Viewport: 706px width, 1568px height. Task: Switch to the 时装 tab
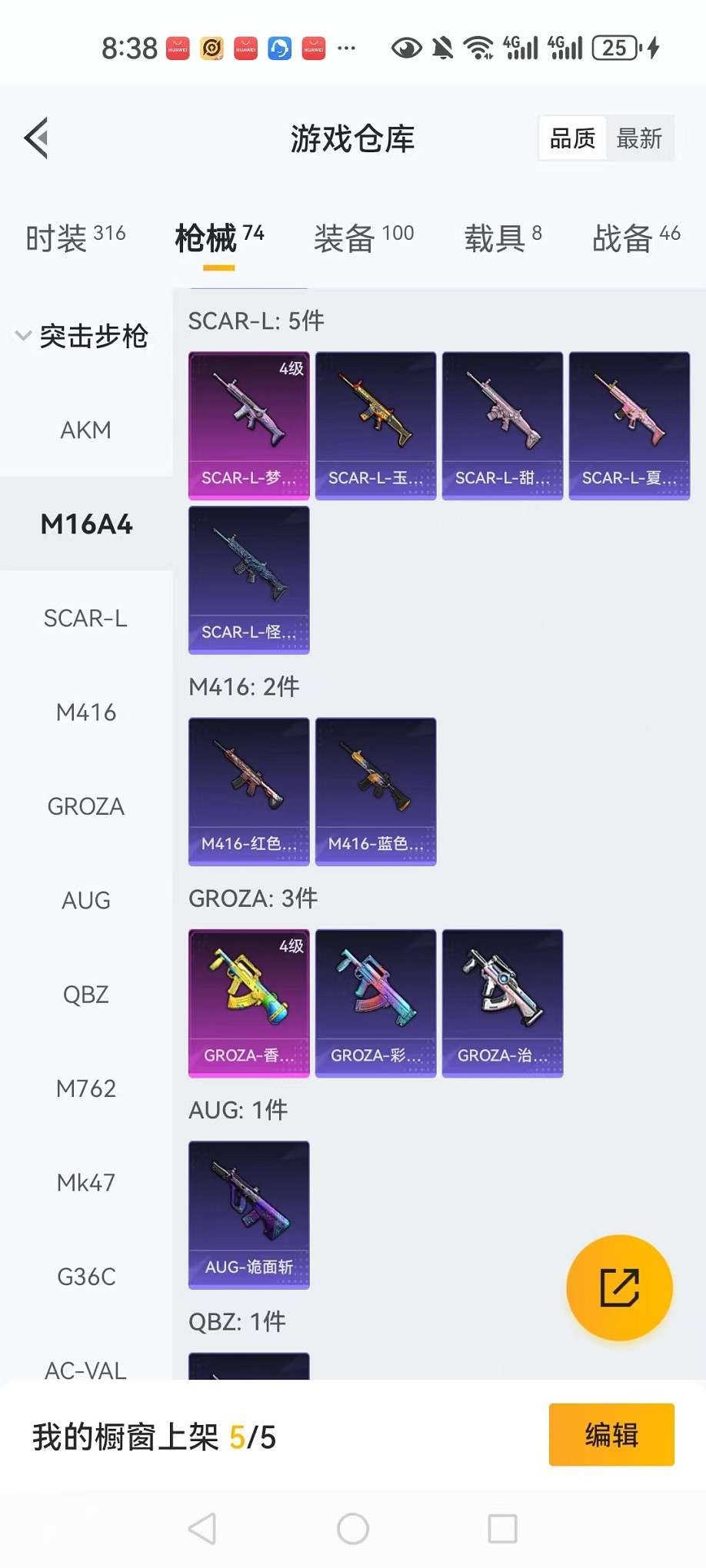tap(75, 237)
